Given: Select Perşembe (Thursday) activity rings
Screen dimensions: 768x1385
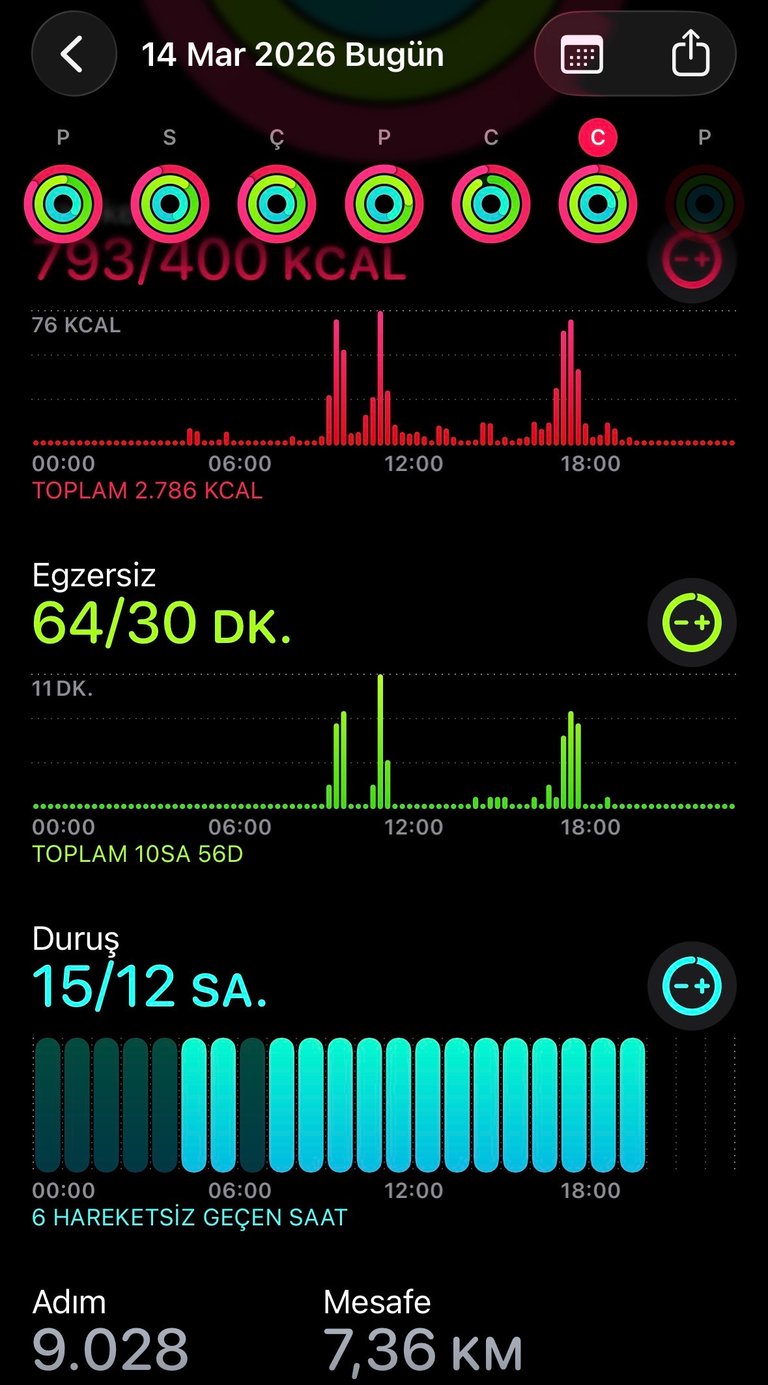Looking at the screenshot, I should point(384,203).
